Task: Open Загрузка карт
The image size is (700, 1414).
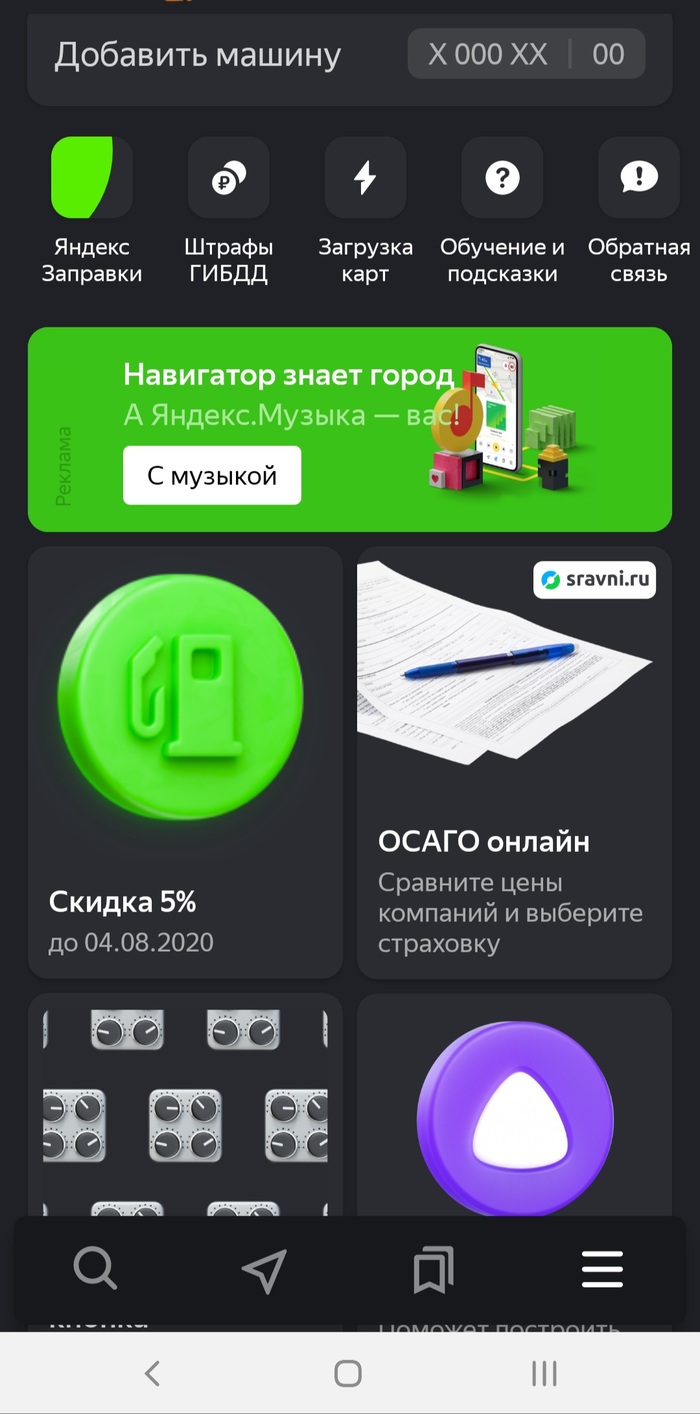Action: point(365,178)
